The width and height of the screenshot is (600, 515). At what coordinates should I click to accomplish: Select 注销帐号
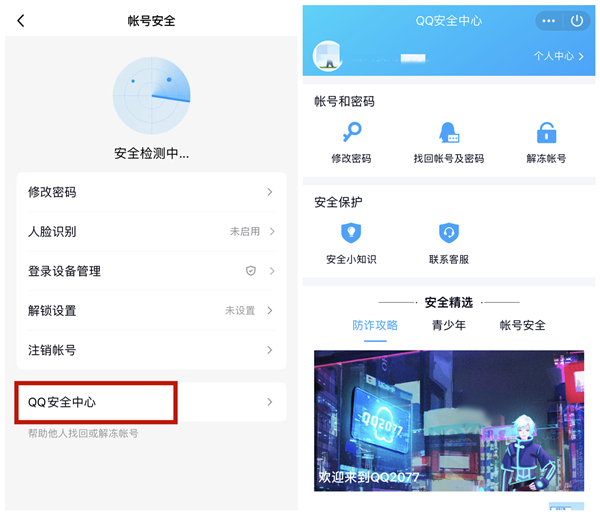pyautogui.click(x=152, y=350)
